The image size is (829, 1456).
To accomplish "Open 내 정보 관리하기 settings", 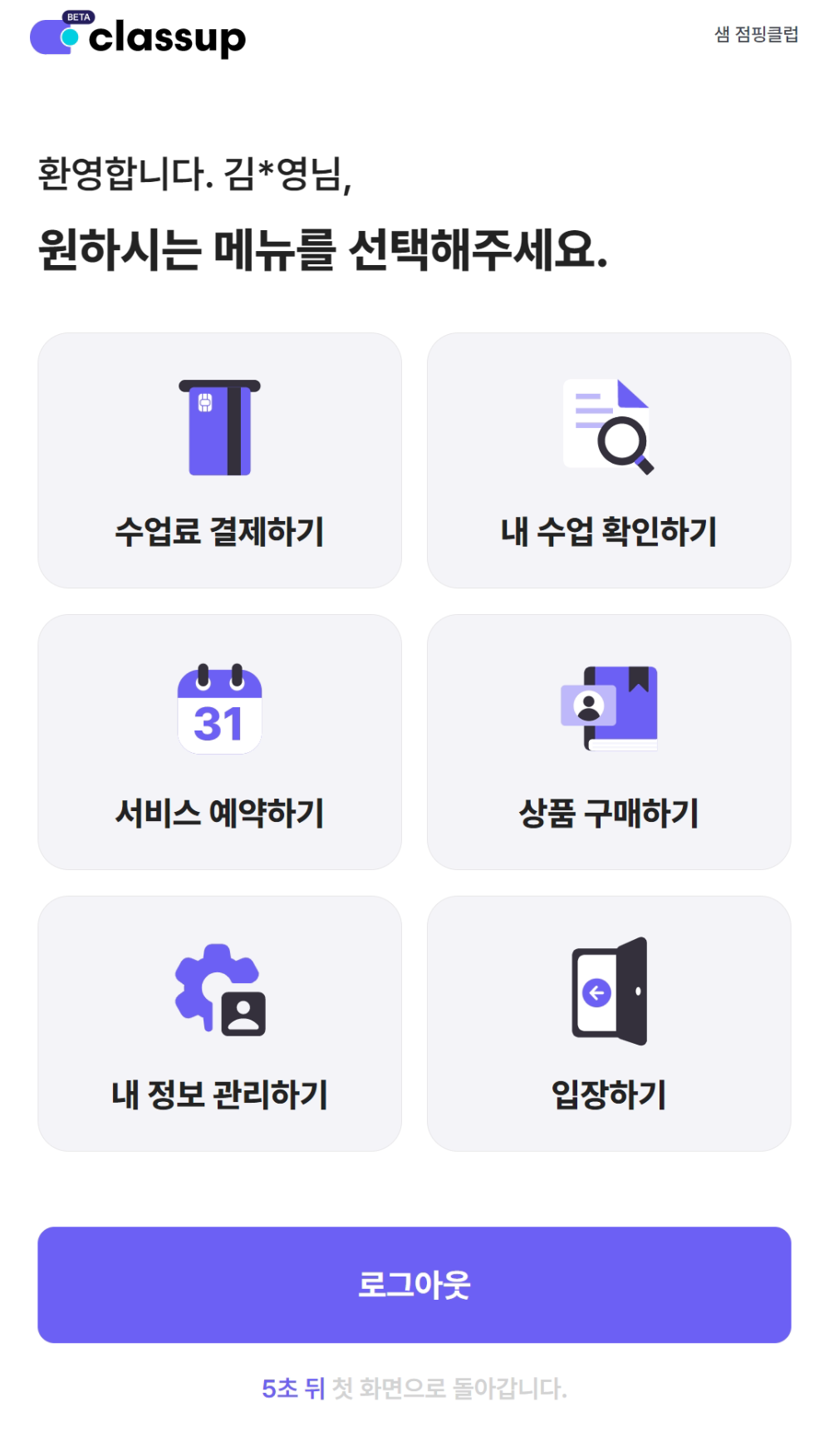I will tap(219, 1023).
